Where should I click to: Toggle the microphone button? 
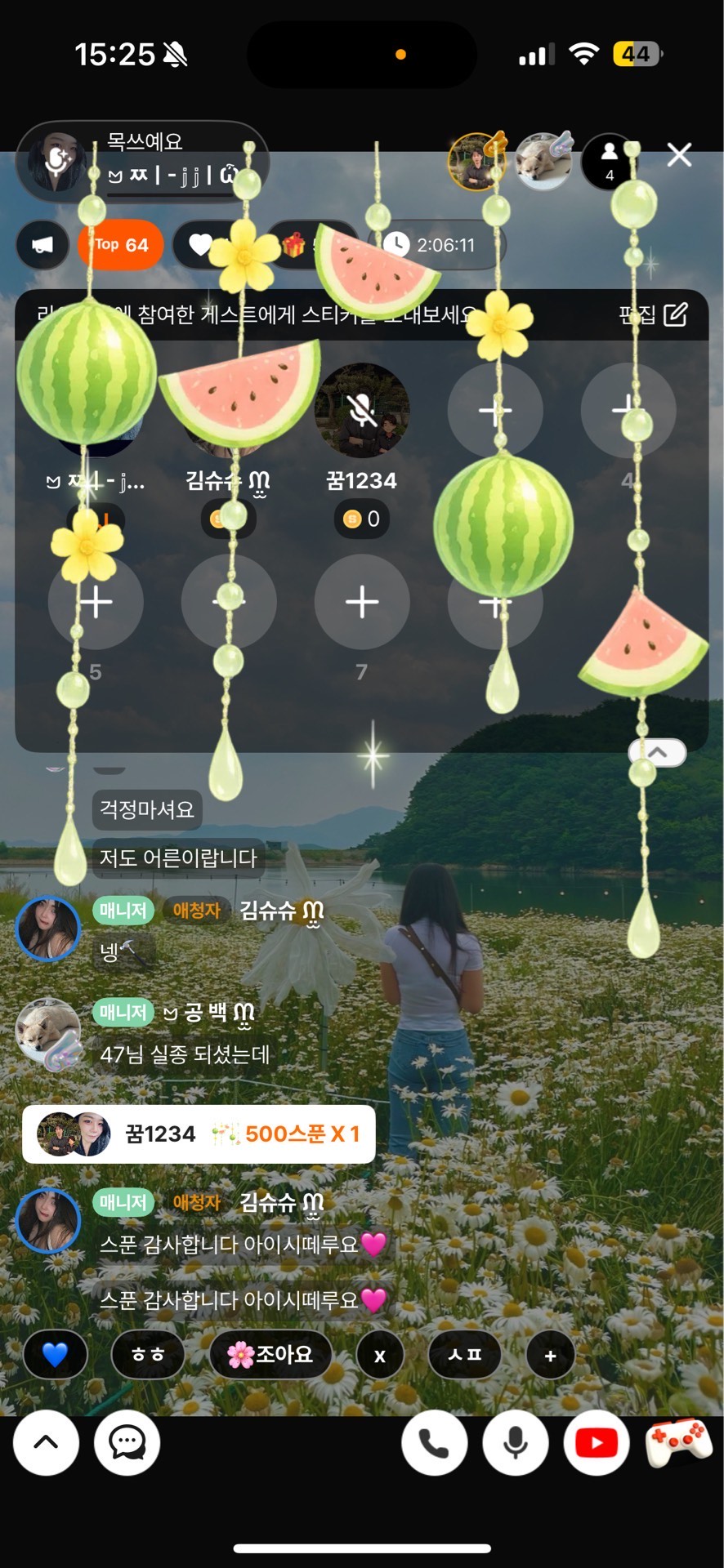[515, 1444]
